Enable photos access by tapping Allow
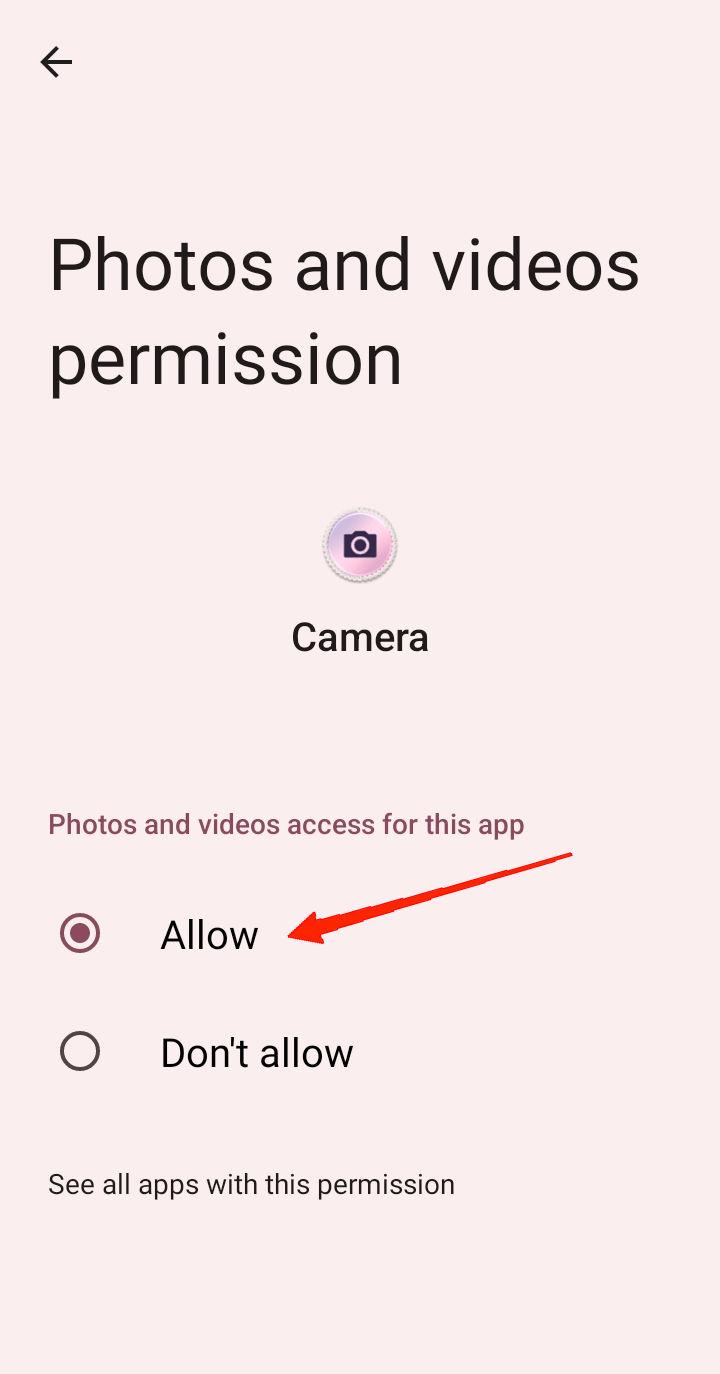Viewport: 720px width, 1374px height. coord(208,935)
